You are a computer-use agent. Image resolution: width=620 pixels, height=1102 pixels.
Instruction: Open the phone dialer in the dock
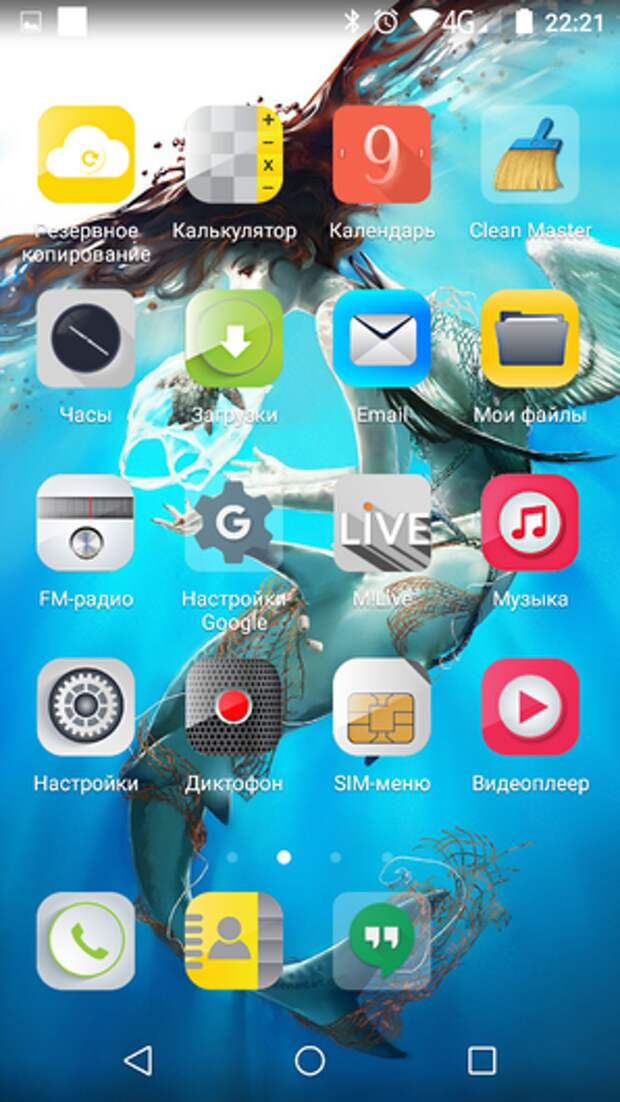pyautogui.click(x=86, y=941)
